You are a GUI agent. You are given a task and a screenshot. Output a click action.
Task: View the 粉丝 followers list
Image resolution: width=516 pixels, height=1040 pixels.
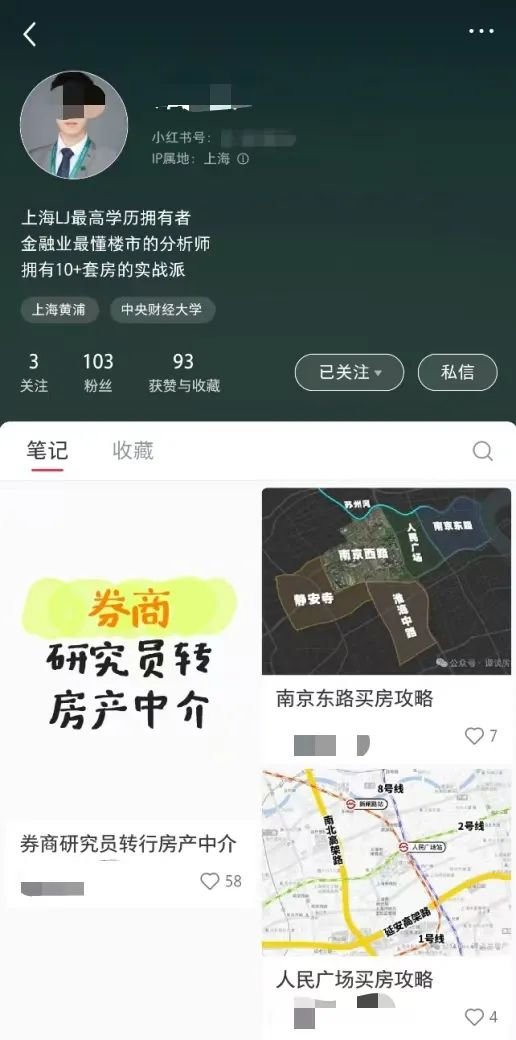[98, 373]
